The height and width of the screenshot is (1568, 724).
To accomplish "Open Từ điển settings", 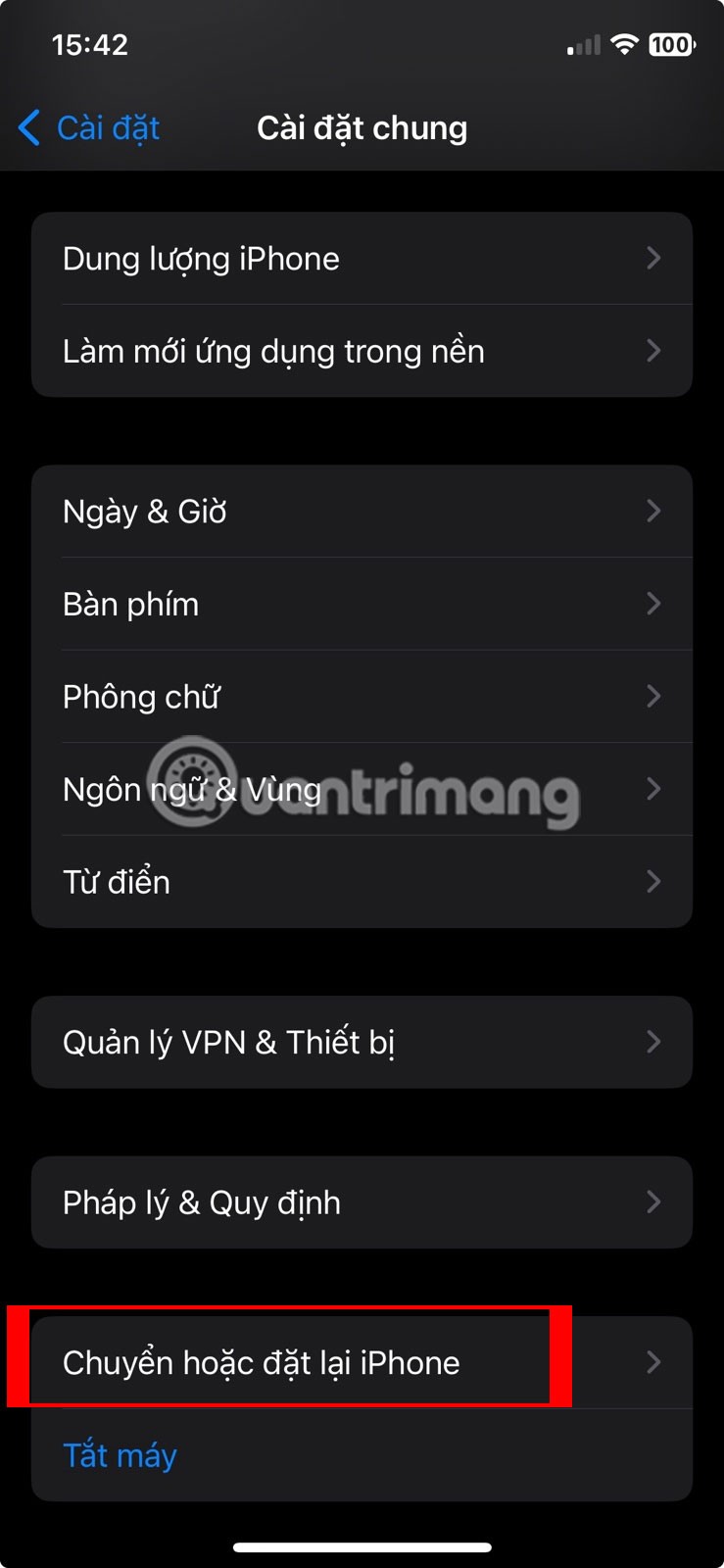I will (x=361, y=882).
